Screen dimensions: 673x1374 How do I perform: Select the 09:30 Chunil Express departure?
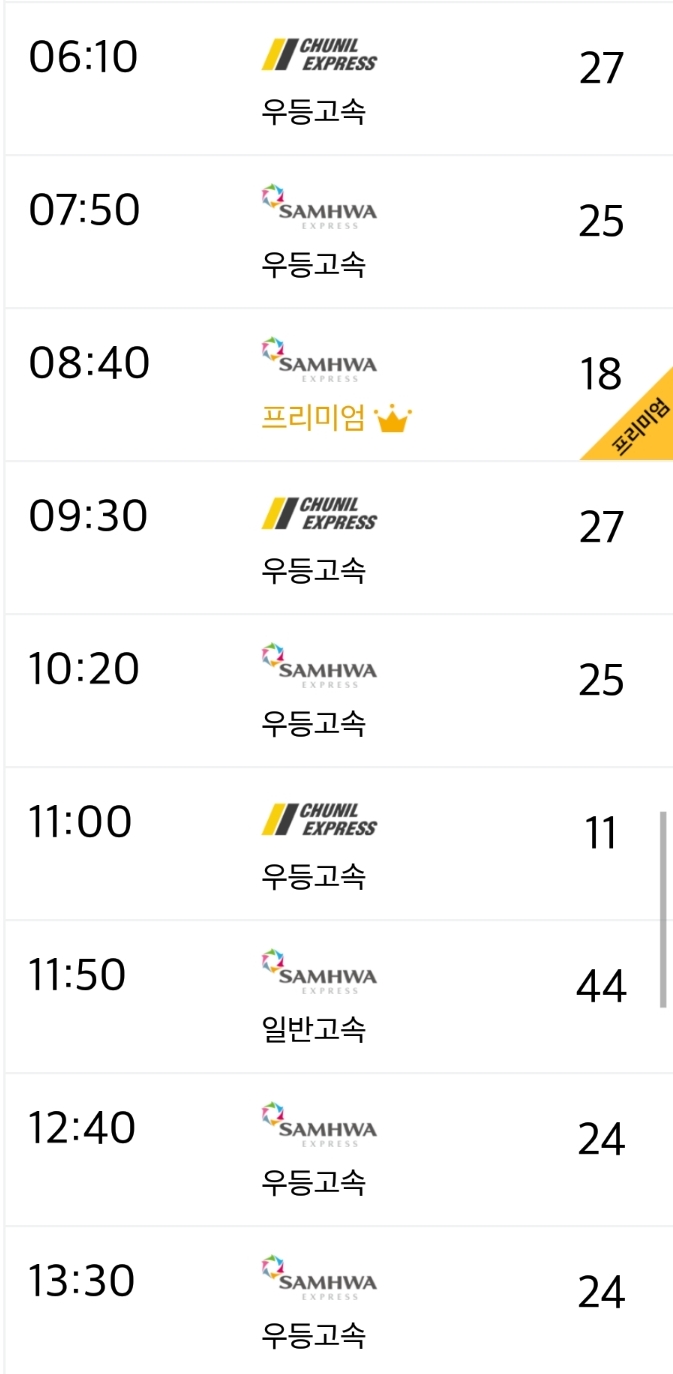pyautogui.click(x=336, y=538)
